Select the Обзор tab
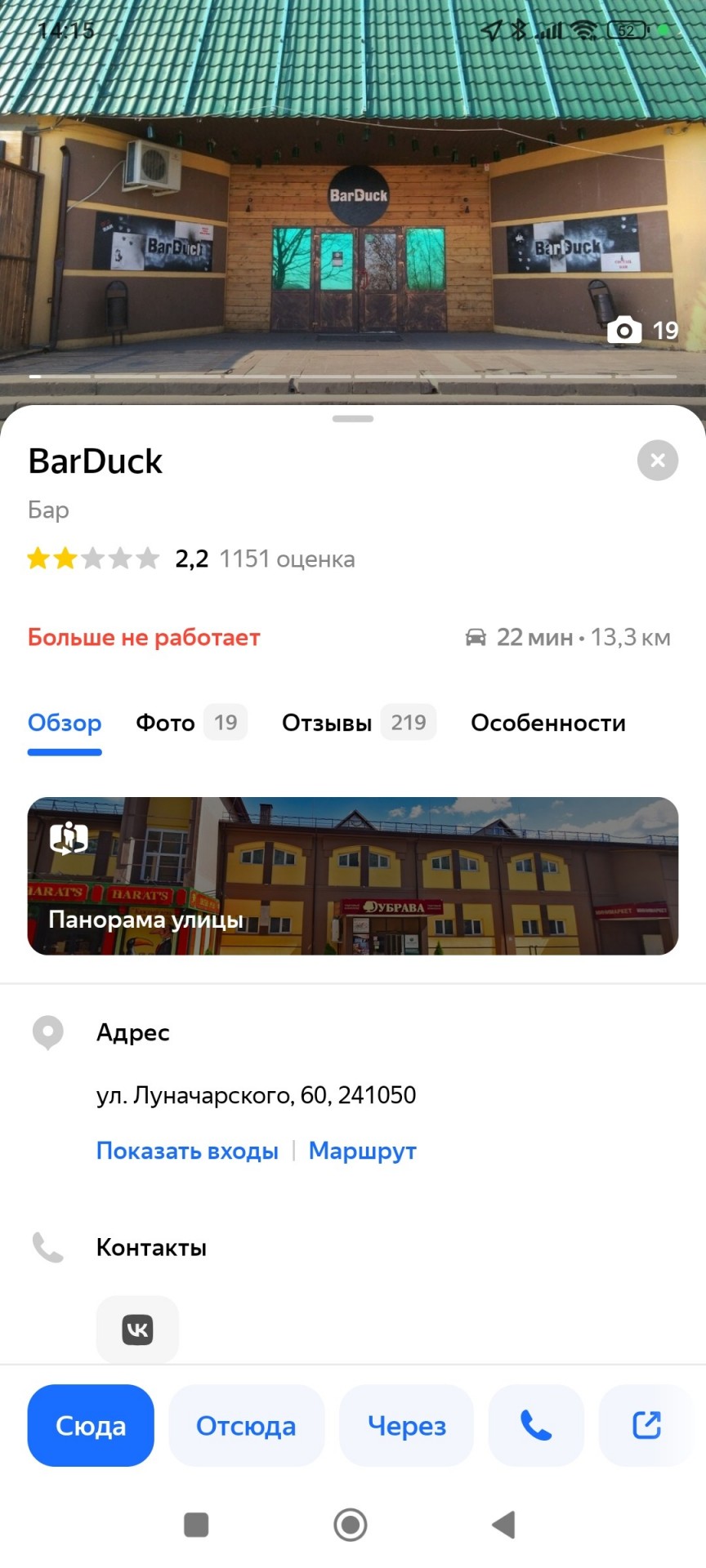The width and height of the screenshot is (706, 1568). 65,723
